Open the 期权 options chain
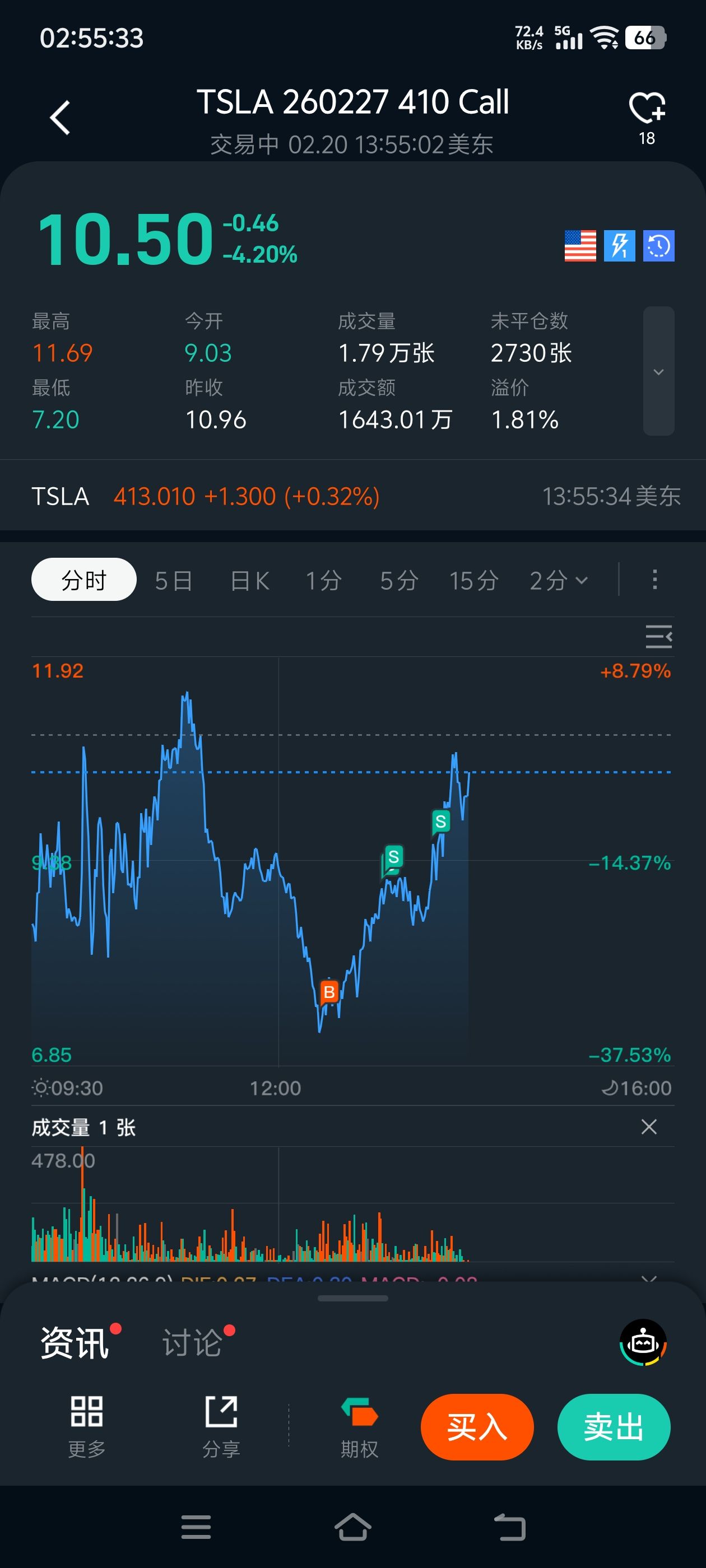This screenshot has width=706, height=1568. point(359,1426)
